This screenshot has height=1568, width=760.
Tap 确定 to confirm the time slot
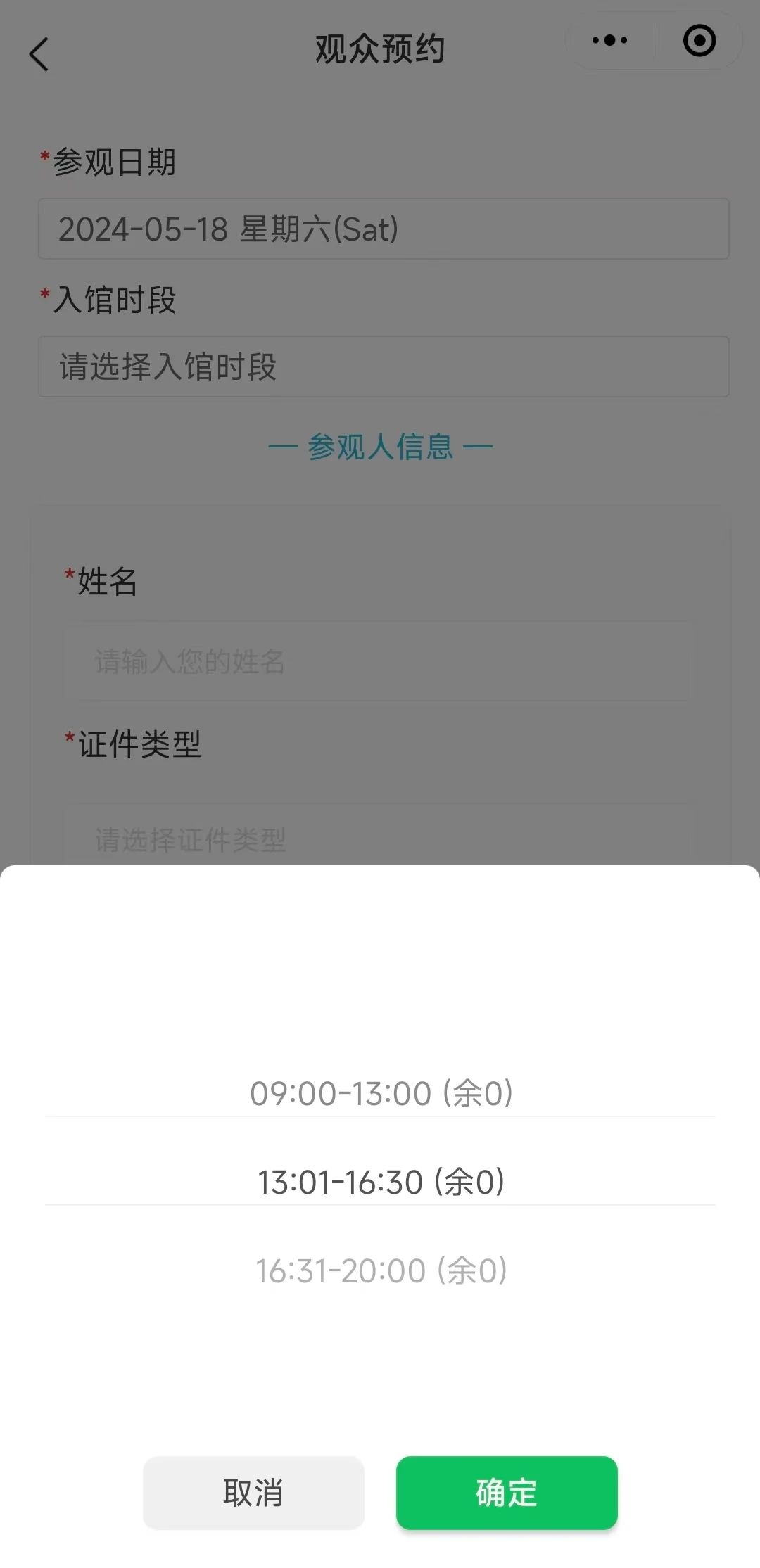[x=507, y=1492]
